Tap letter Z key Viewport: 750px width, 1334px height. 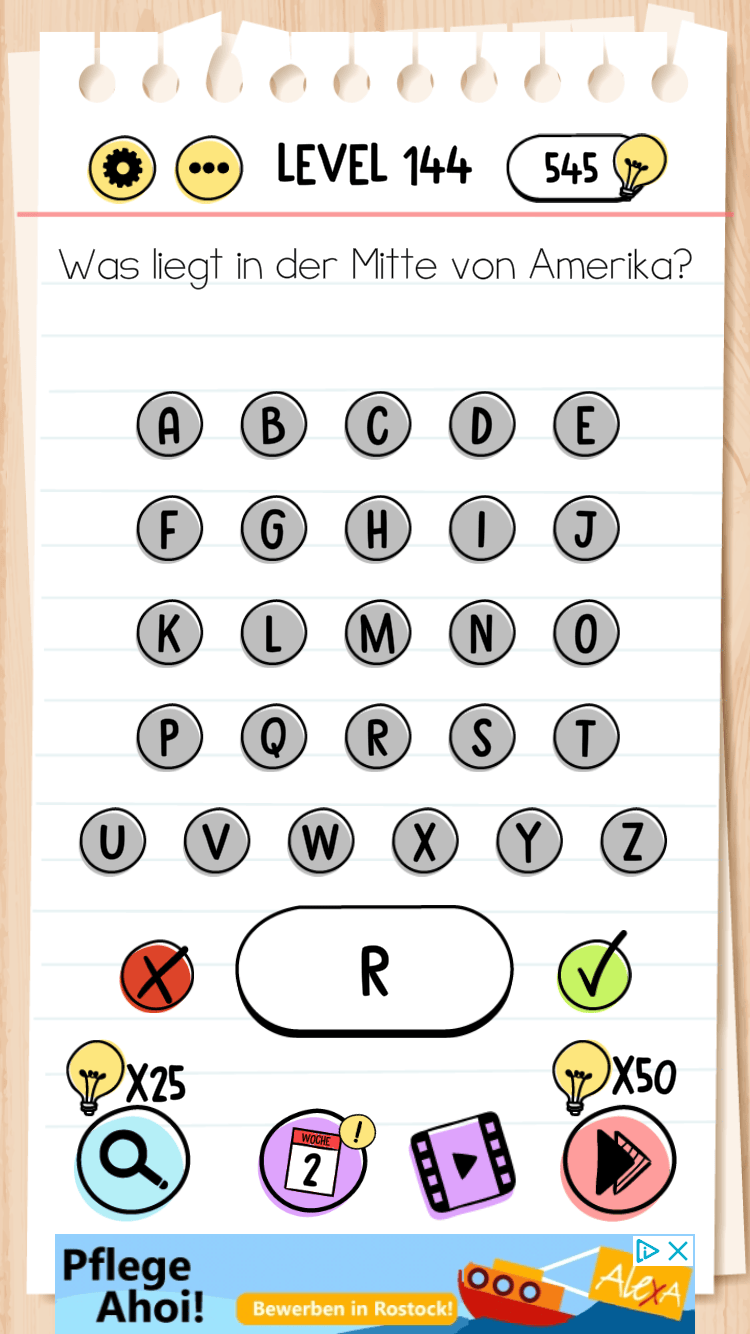pyautogui.click(x=633, y=841)
